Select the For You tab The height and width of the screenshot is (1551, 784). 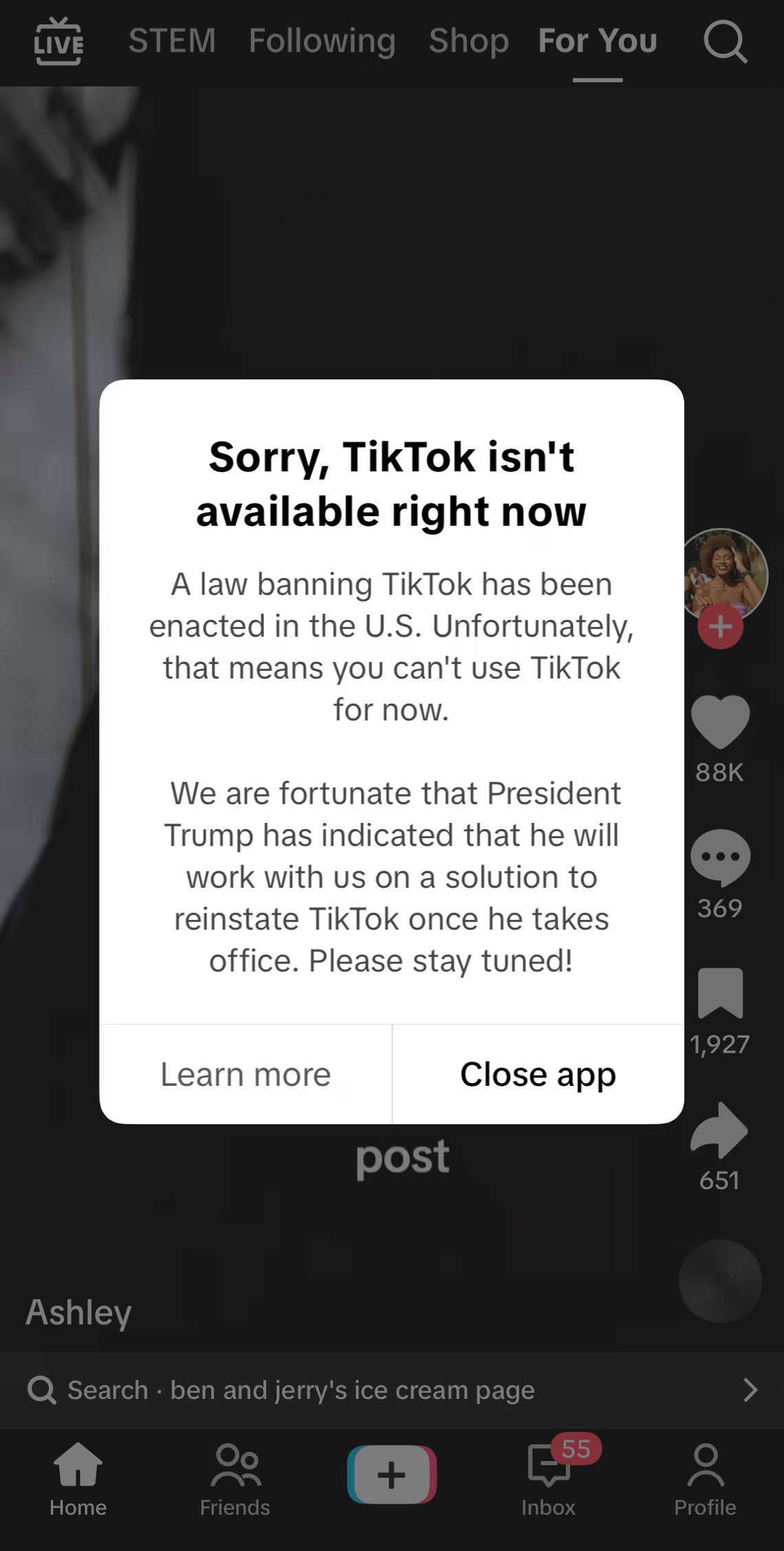[598, 41]
